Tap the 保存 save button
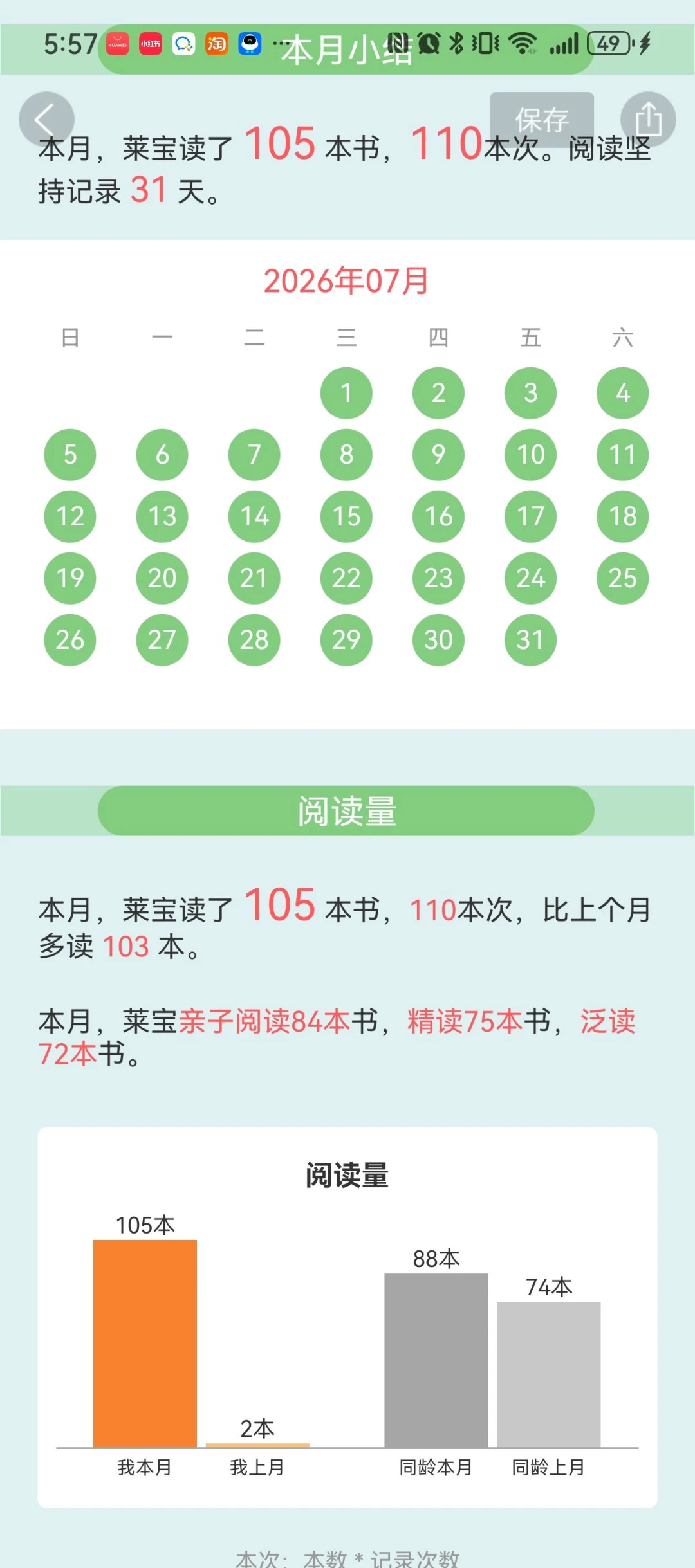The height and width of the screenshot is (1568, 695). tap(541, 120)
